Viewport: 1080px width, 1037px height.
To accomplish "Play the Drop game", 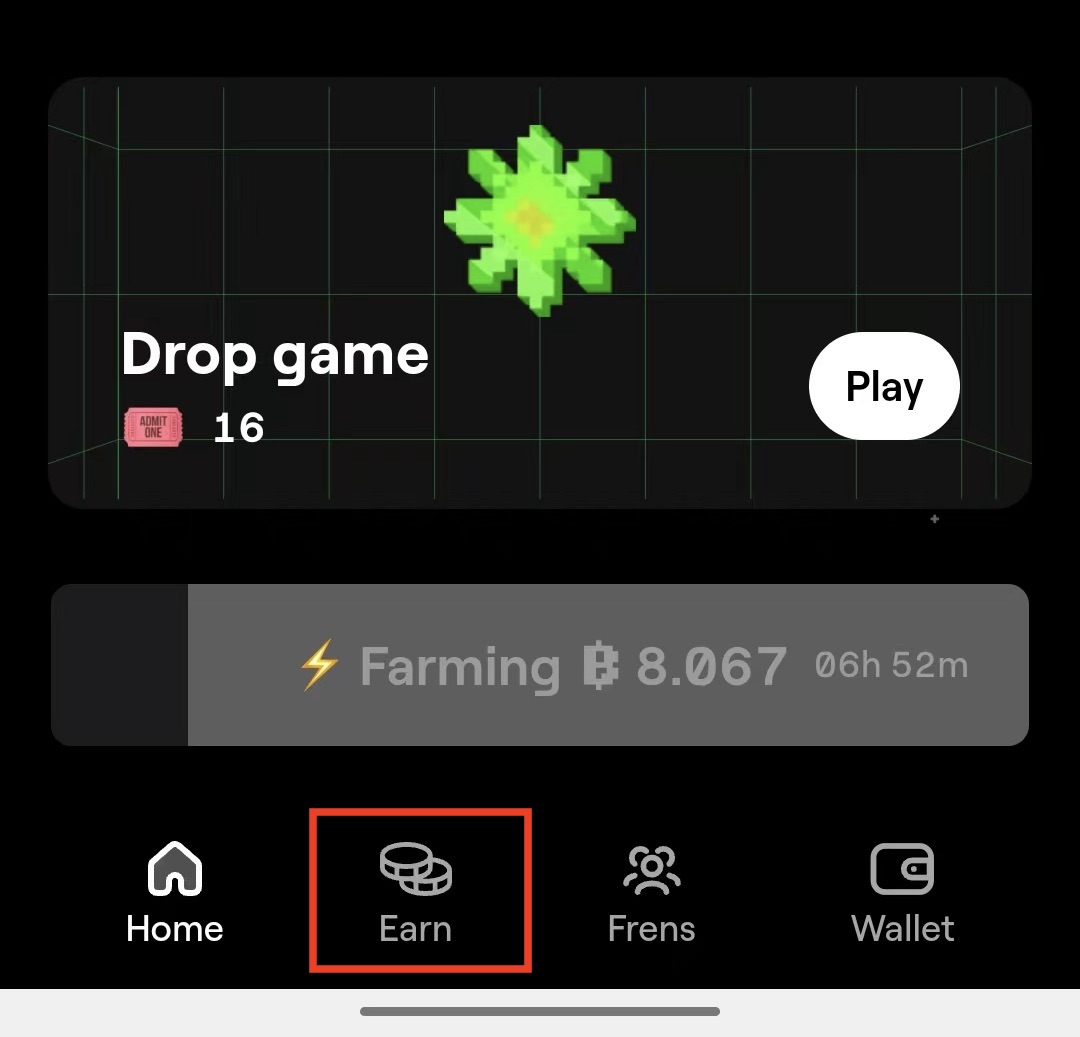I will tap(883, 387).
